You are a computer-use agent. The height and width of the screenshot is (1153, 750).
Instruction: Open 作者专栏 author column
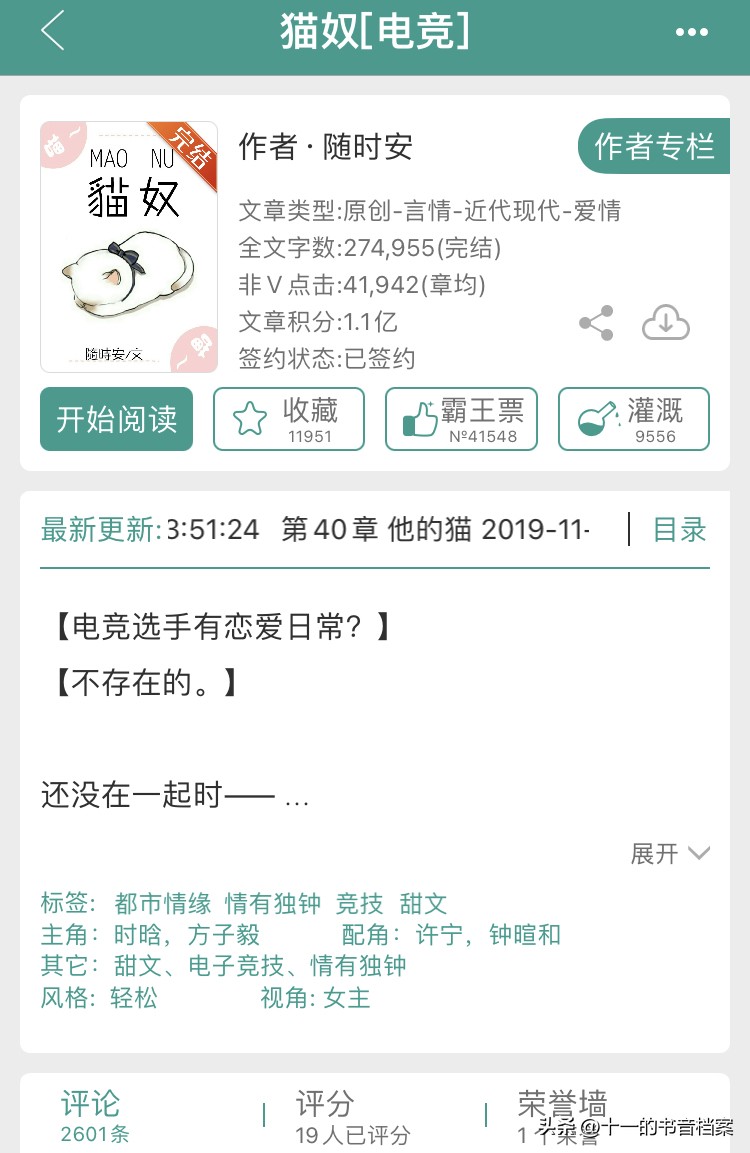click(657, 146)
